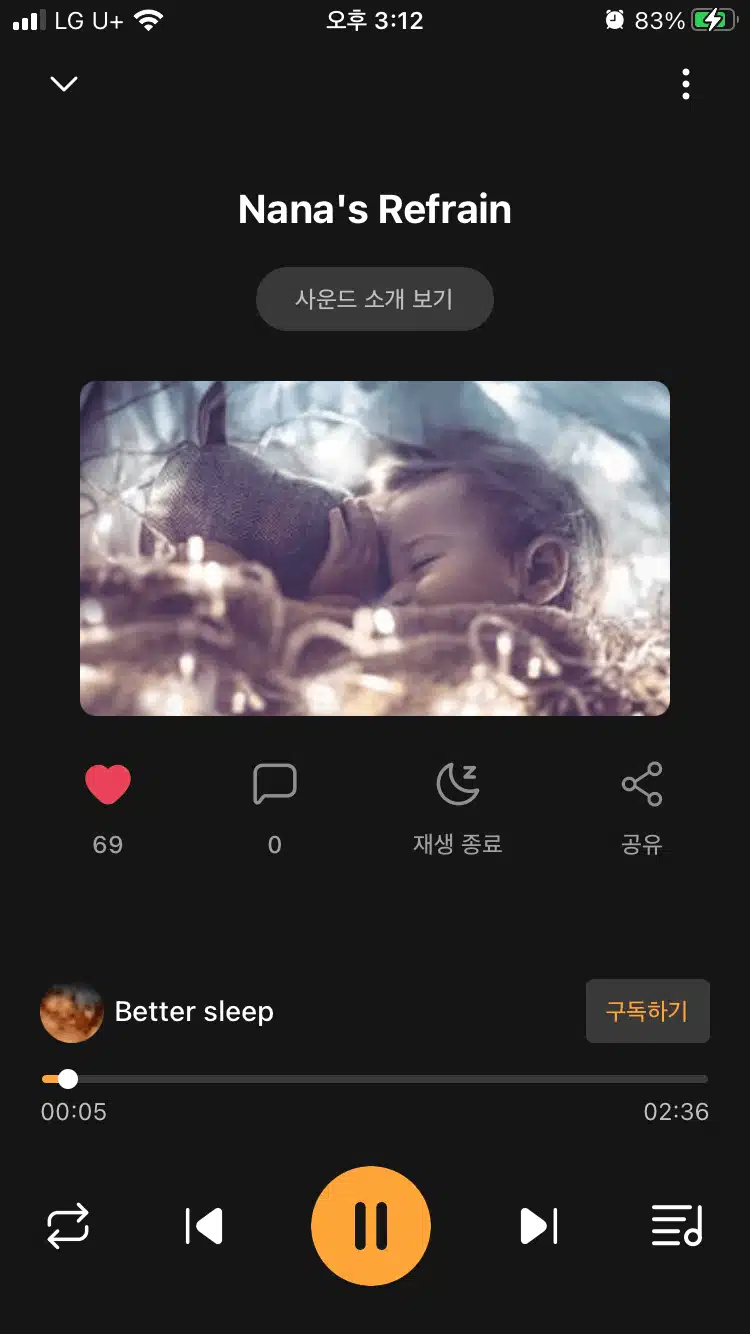
Task: Open the comments bubble icon
Action: 275,784
